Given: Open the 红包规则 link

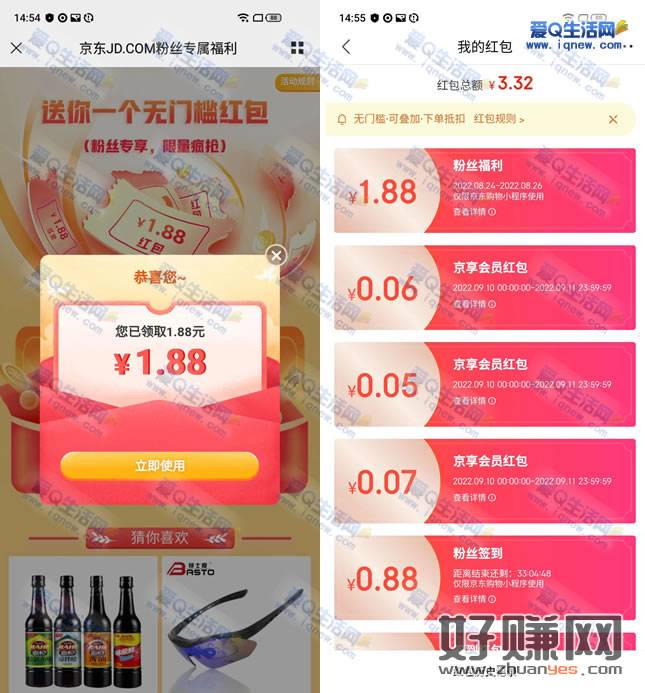Looking at the screenshot, I should (x=498, y=119).
